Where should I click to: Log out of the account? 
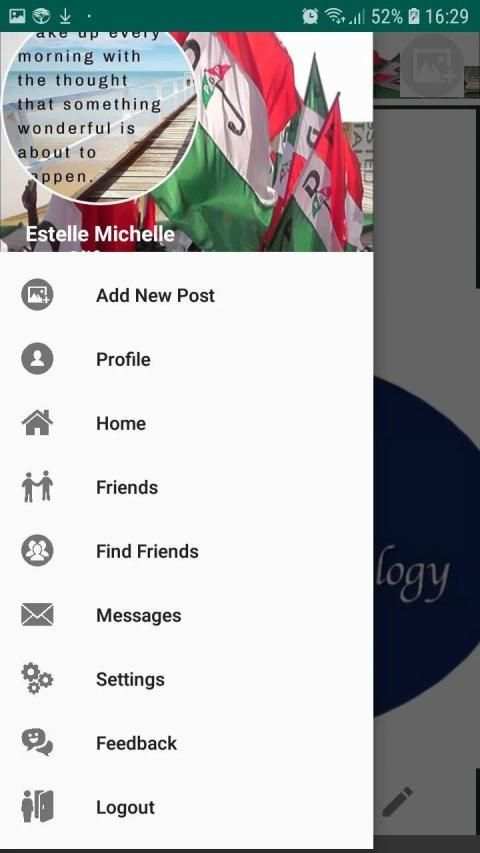[187, 807]
